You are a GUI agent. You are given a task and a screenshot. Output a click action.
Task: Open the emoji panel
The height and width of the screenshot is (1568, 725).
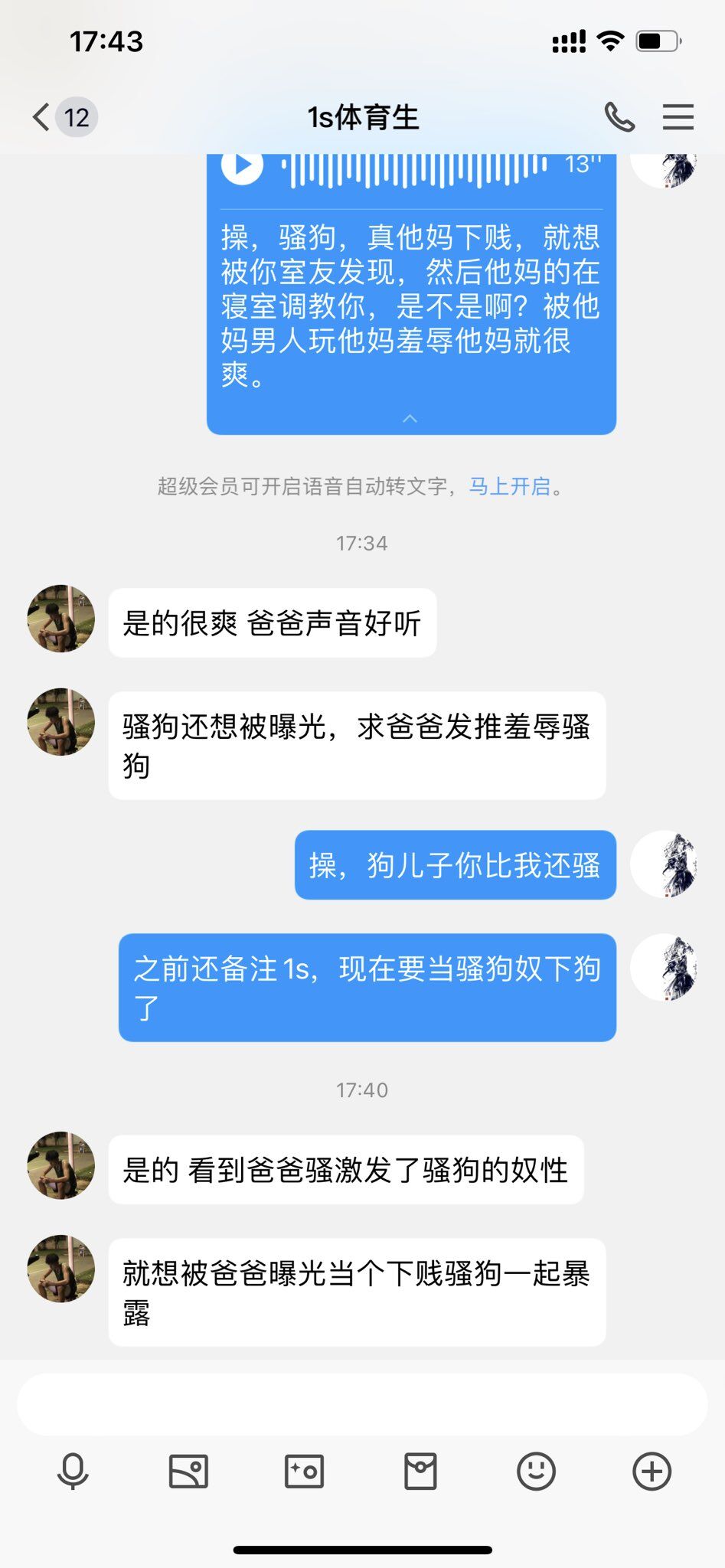point(536,1471)
